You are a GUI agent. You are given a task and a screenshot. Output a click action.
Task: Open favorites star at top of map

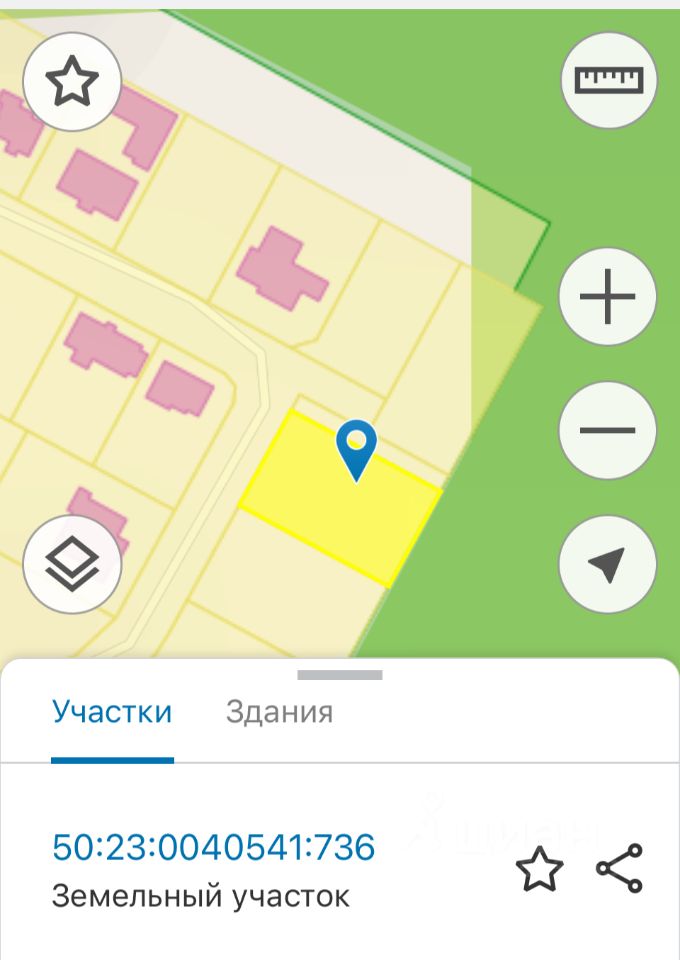(72, 82)
